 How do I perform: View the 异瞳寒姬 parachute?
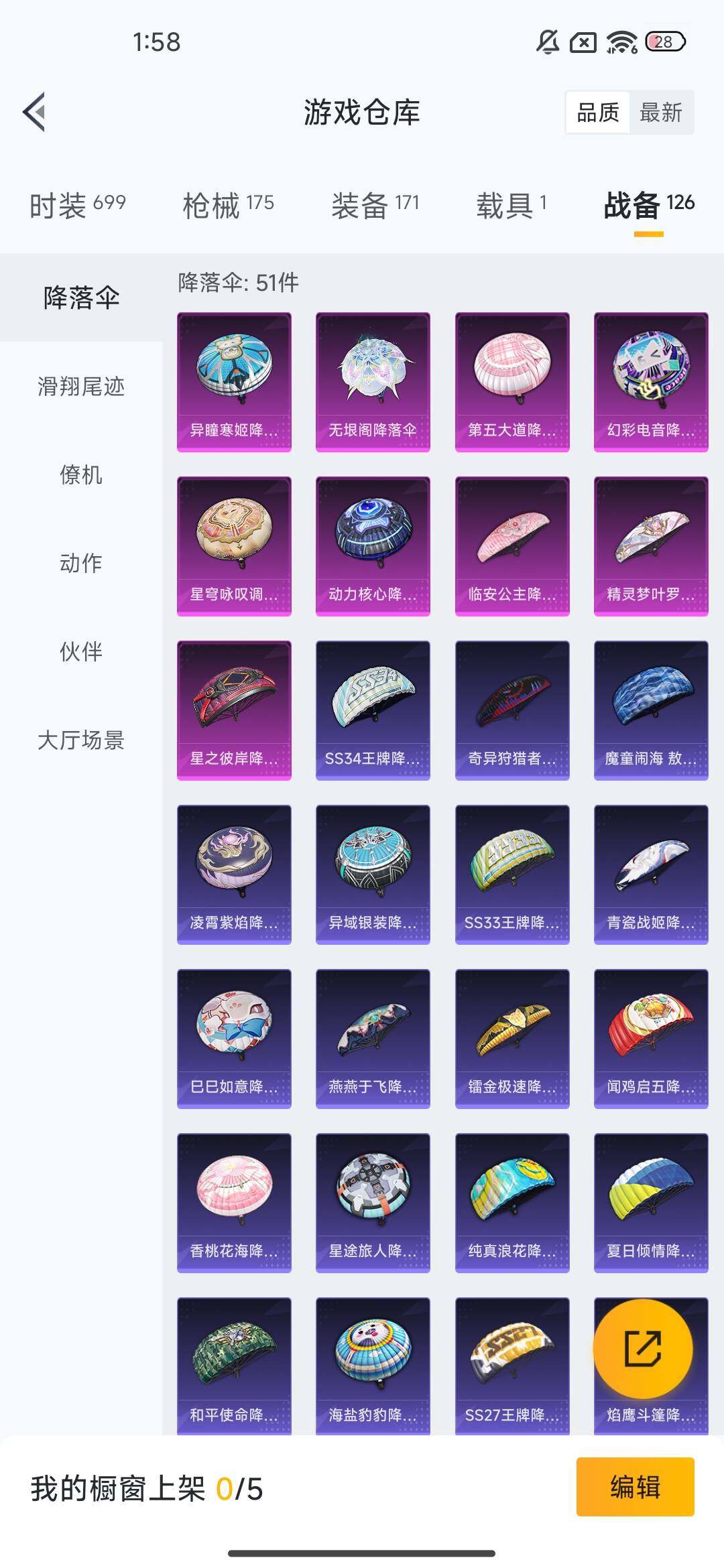[x=234, y=382]
